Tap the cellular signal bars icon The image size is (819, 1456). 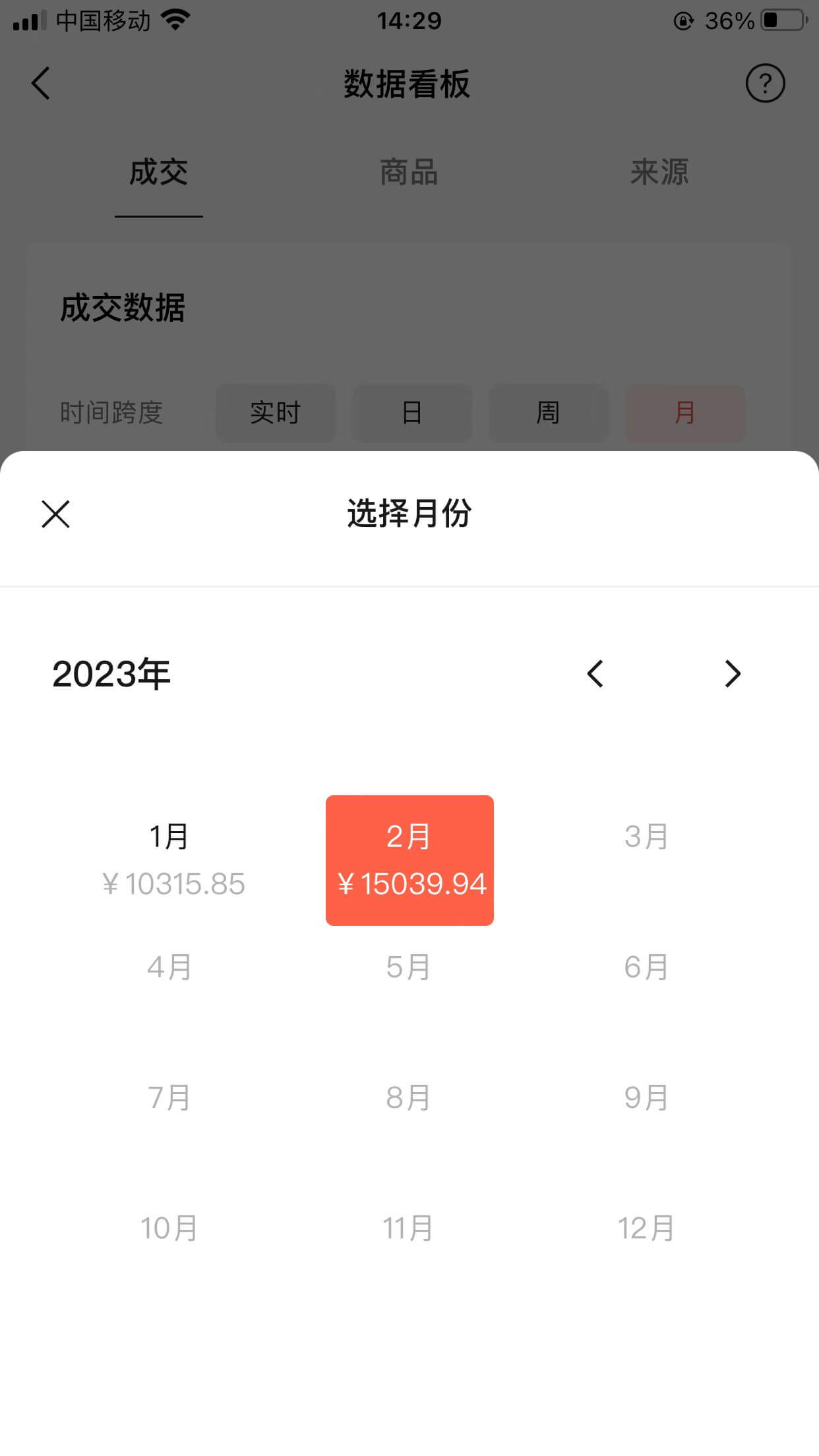tap(29, 20)
